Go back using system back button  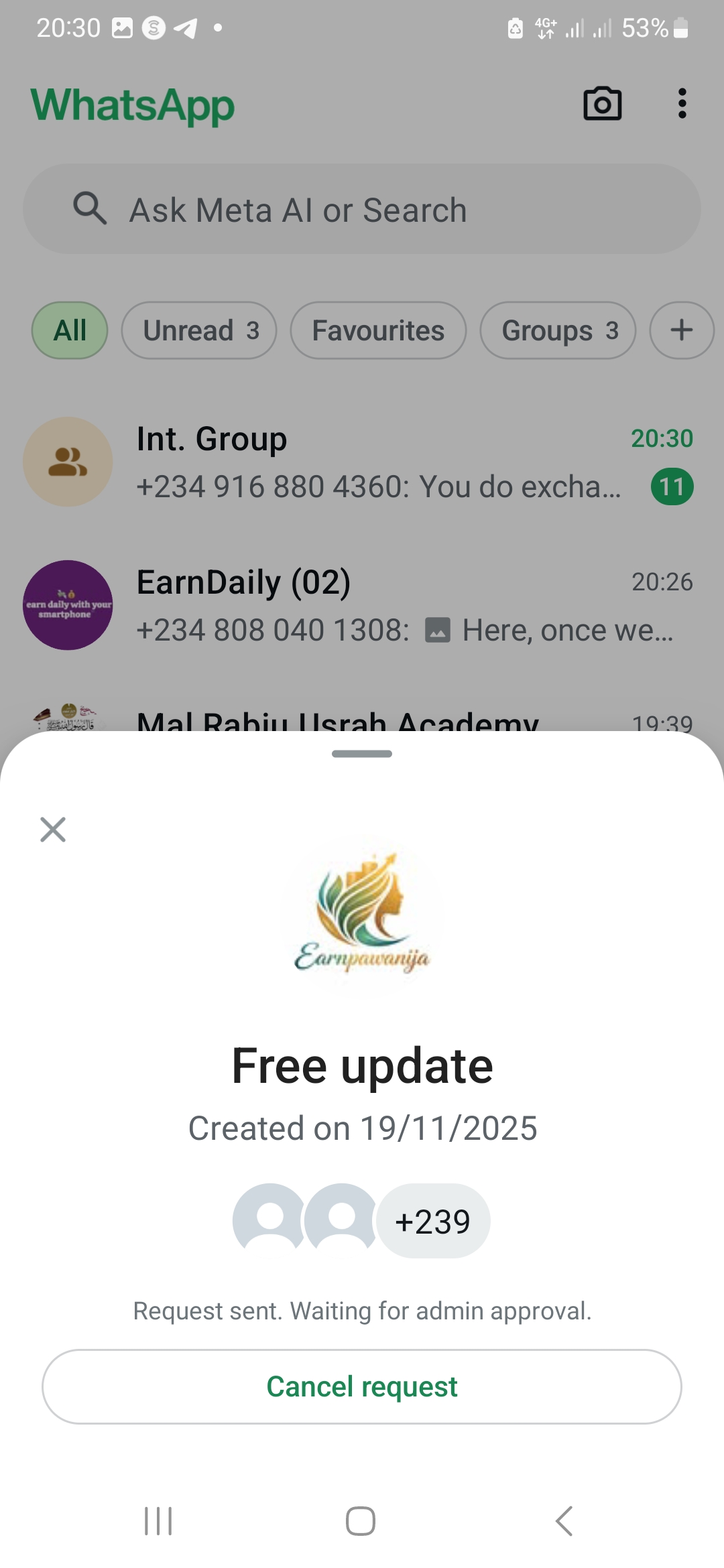click(564, 1520)
